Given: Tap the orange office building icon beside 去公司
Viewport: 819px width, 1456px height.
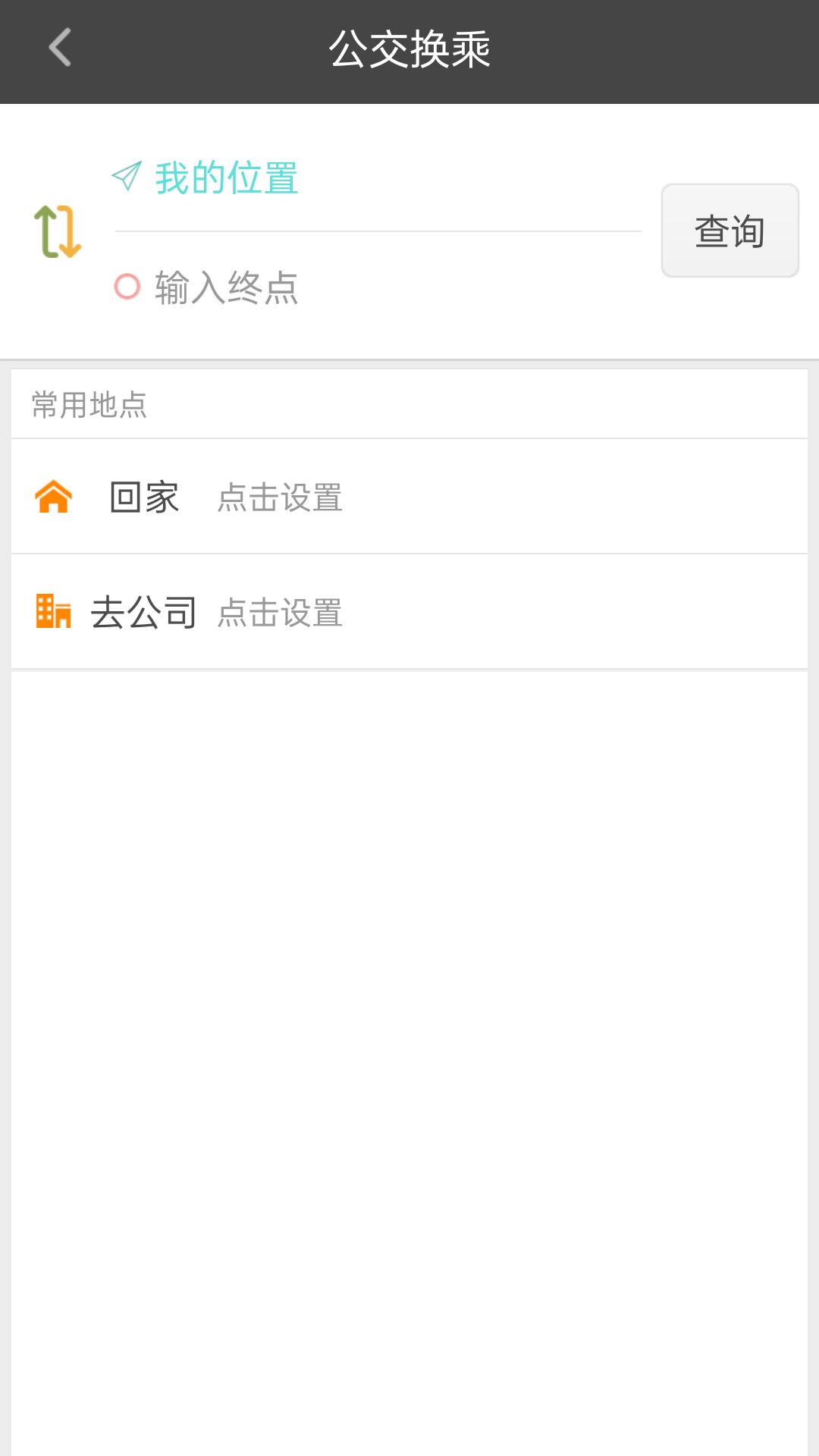Looking at the screenshot, I should point(53,611).
